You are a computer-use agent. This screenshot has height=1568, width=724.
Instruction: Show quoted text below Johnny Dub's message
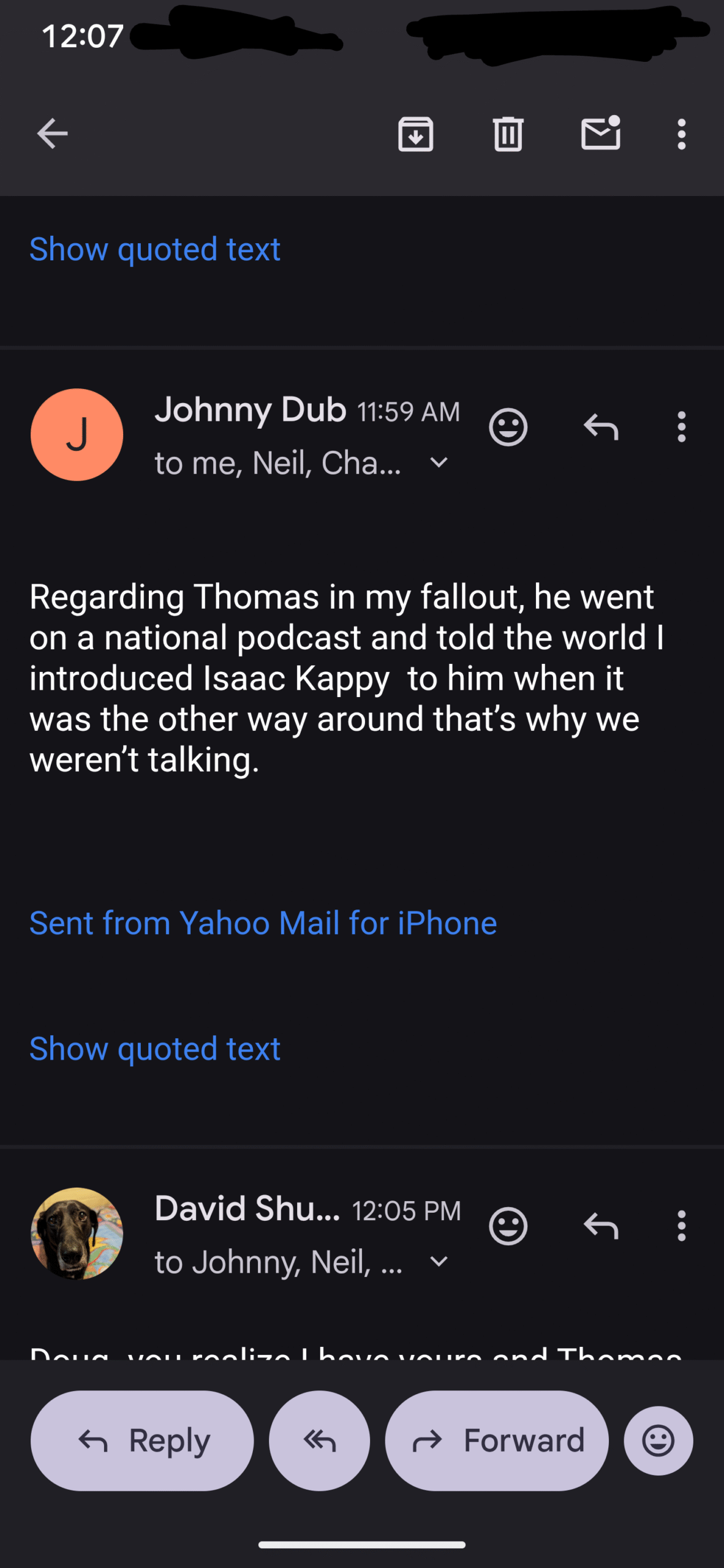pos(155,1049)
